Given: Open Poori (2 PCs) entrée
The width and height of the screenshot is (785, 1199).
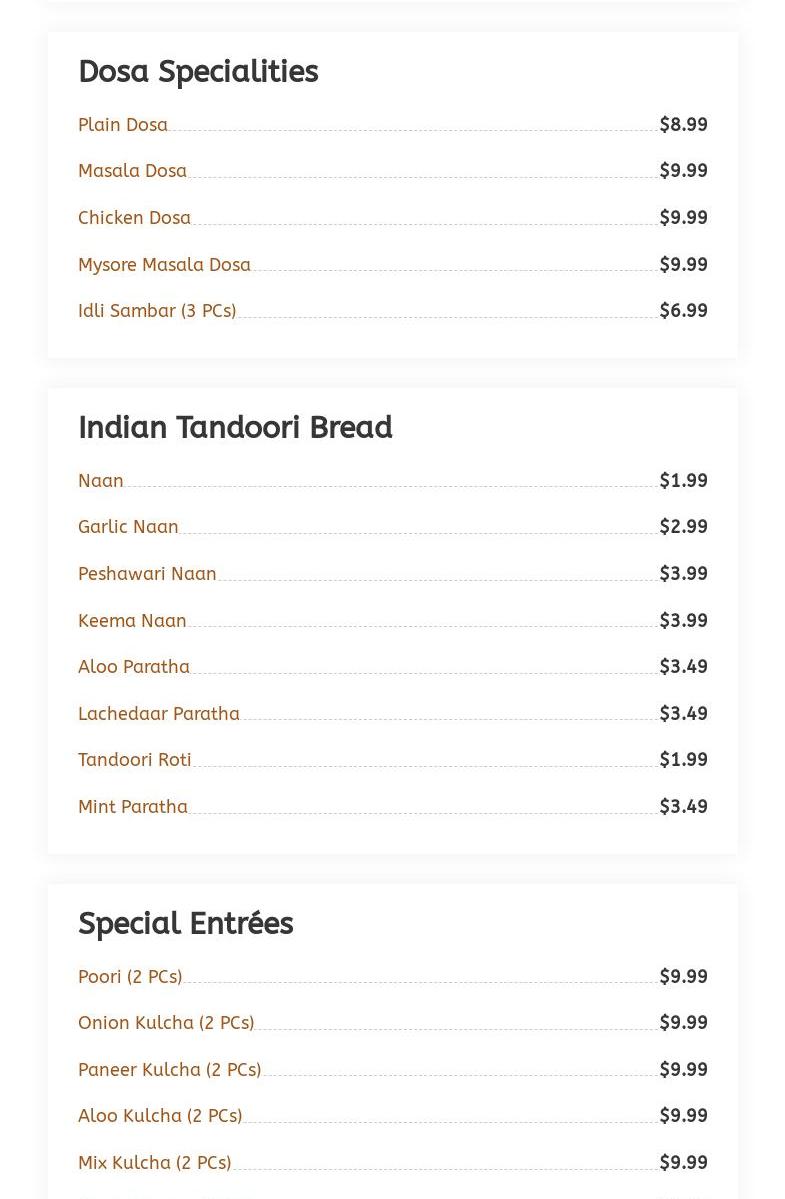Looking at the screenshot, I should click(x=130, y=977).
